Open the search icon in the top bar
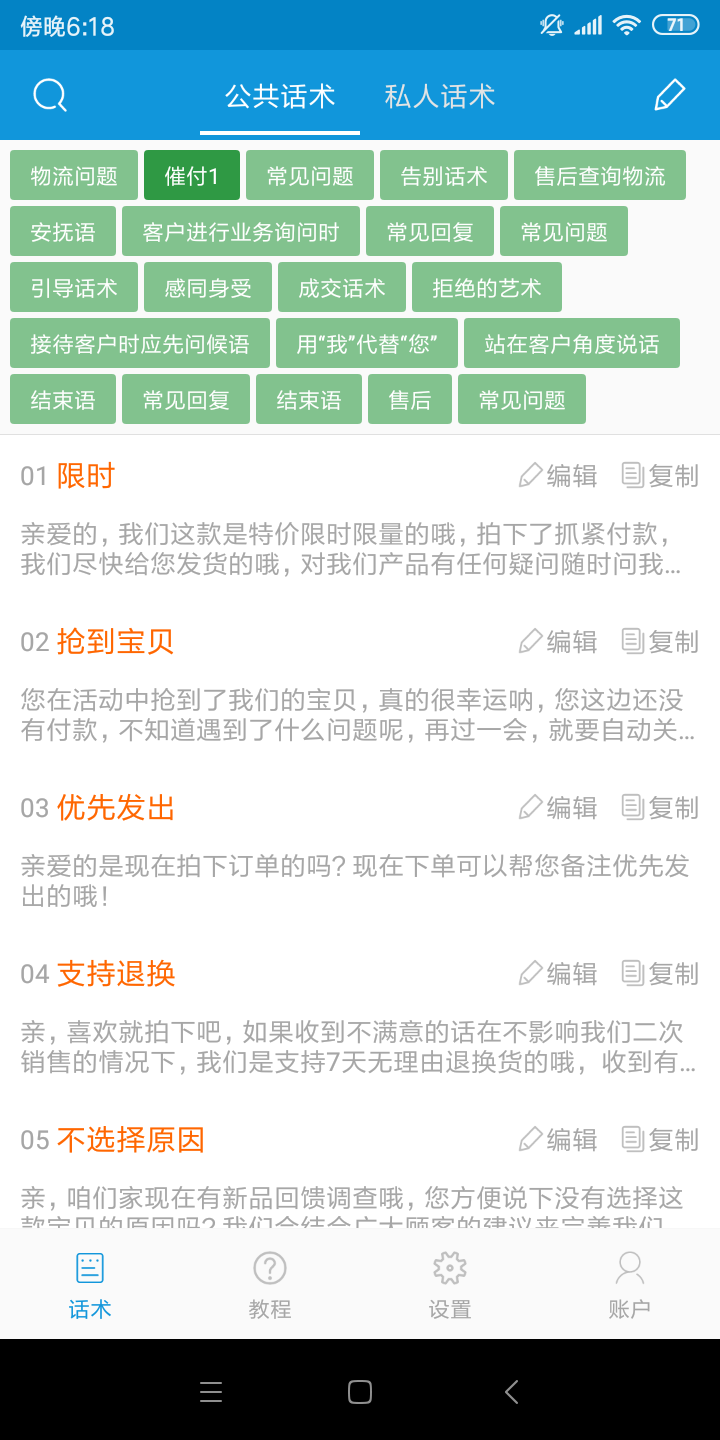Screen dimensions: 720x1440 click(50, 96)
